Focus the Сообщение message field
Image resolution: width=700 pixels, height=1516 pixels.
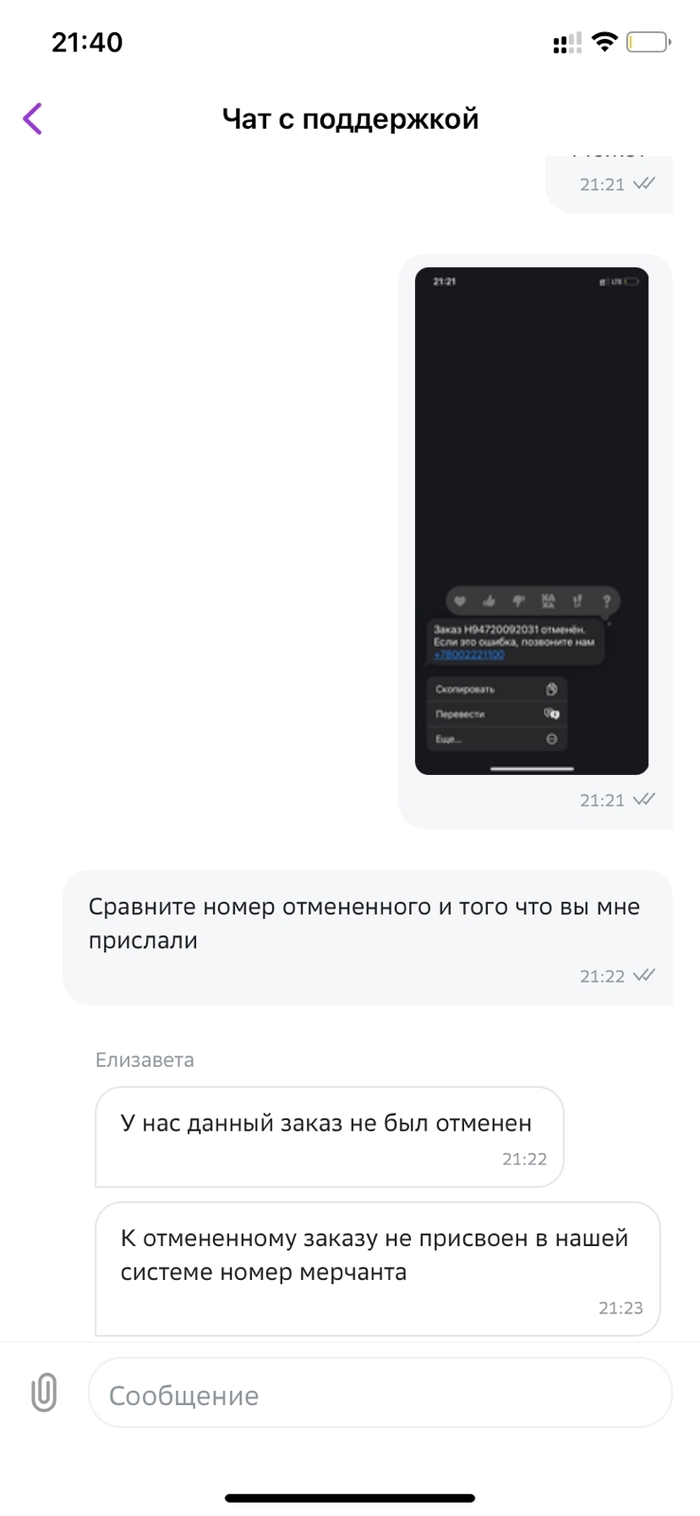(x=380, y=1393)
